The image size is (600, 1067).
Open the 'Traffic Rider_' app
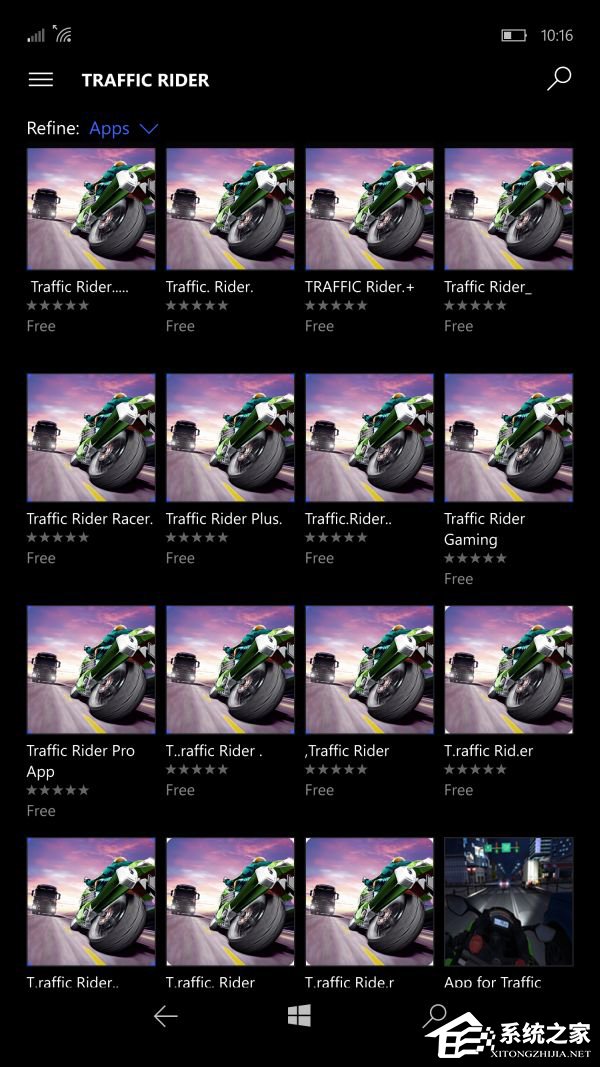pos(508,212)
